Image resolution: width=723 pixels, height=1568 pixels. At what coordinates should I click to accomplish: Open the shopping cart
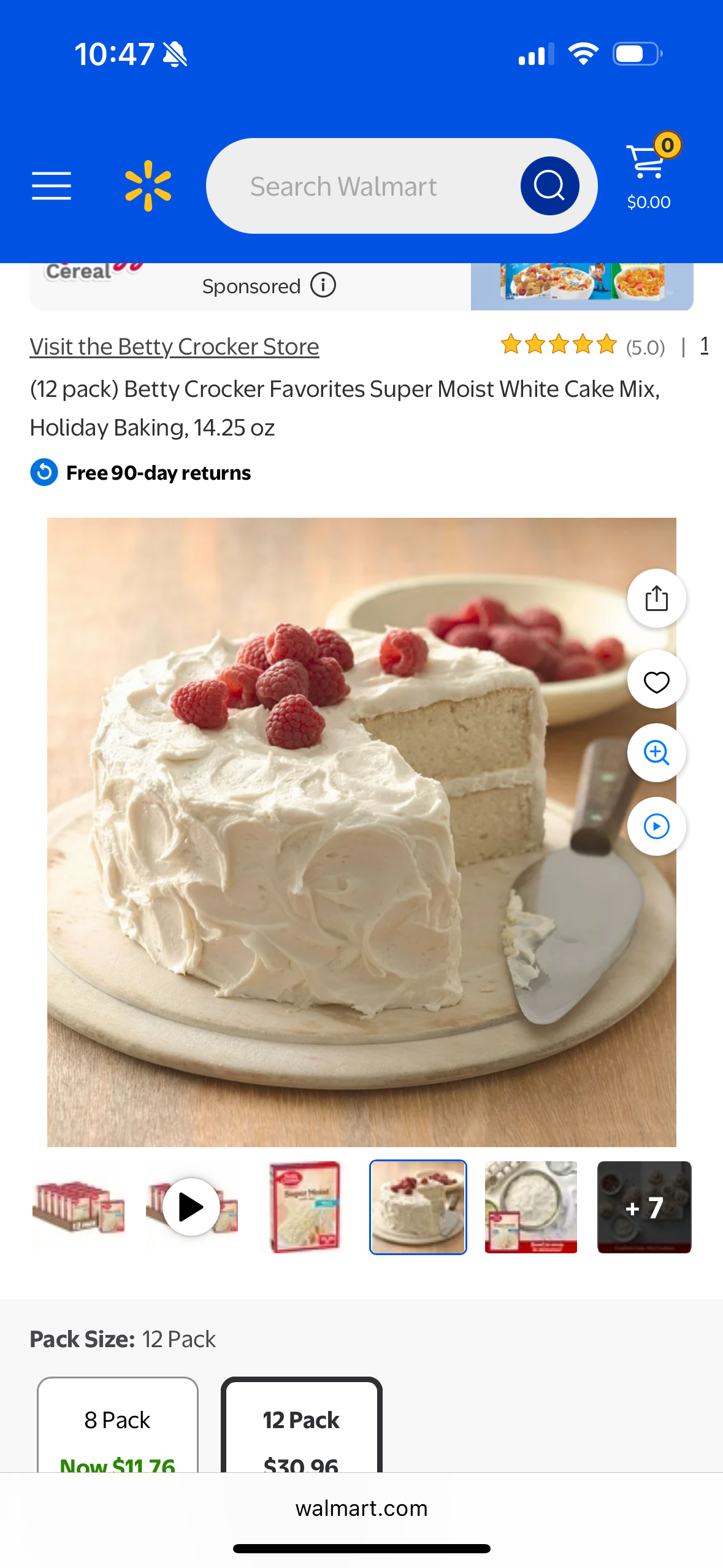[649, 173]
